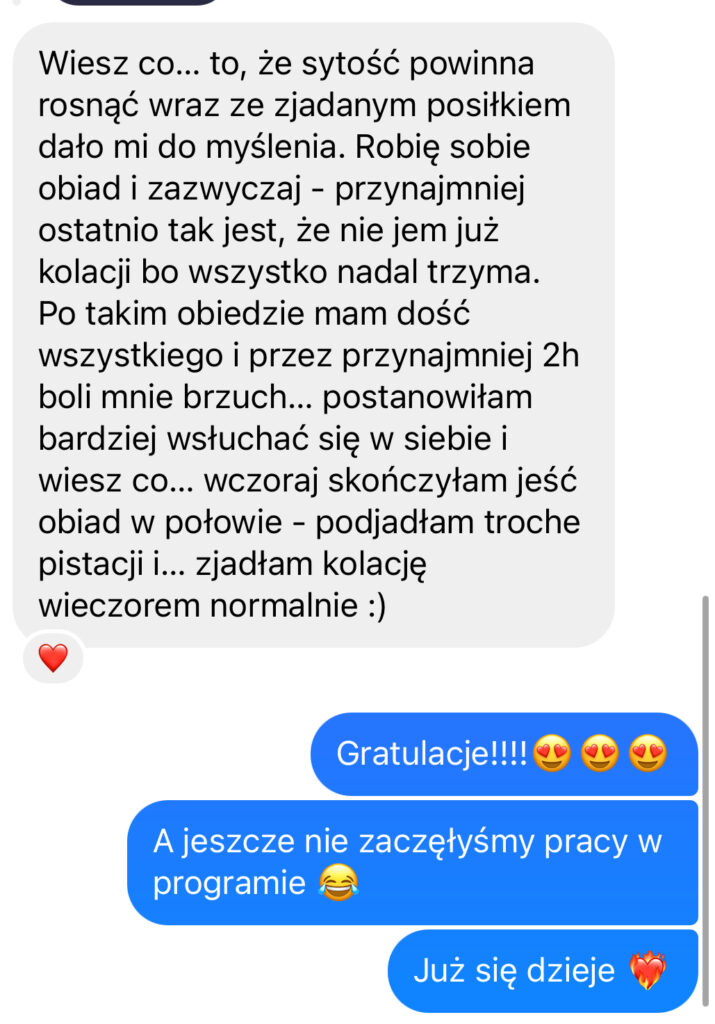Tap the "Już się dzieje" message bubble
Screen dimensions: 715x1024
(541, 970)
